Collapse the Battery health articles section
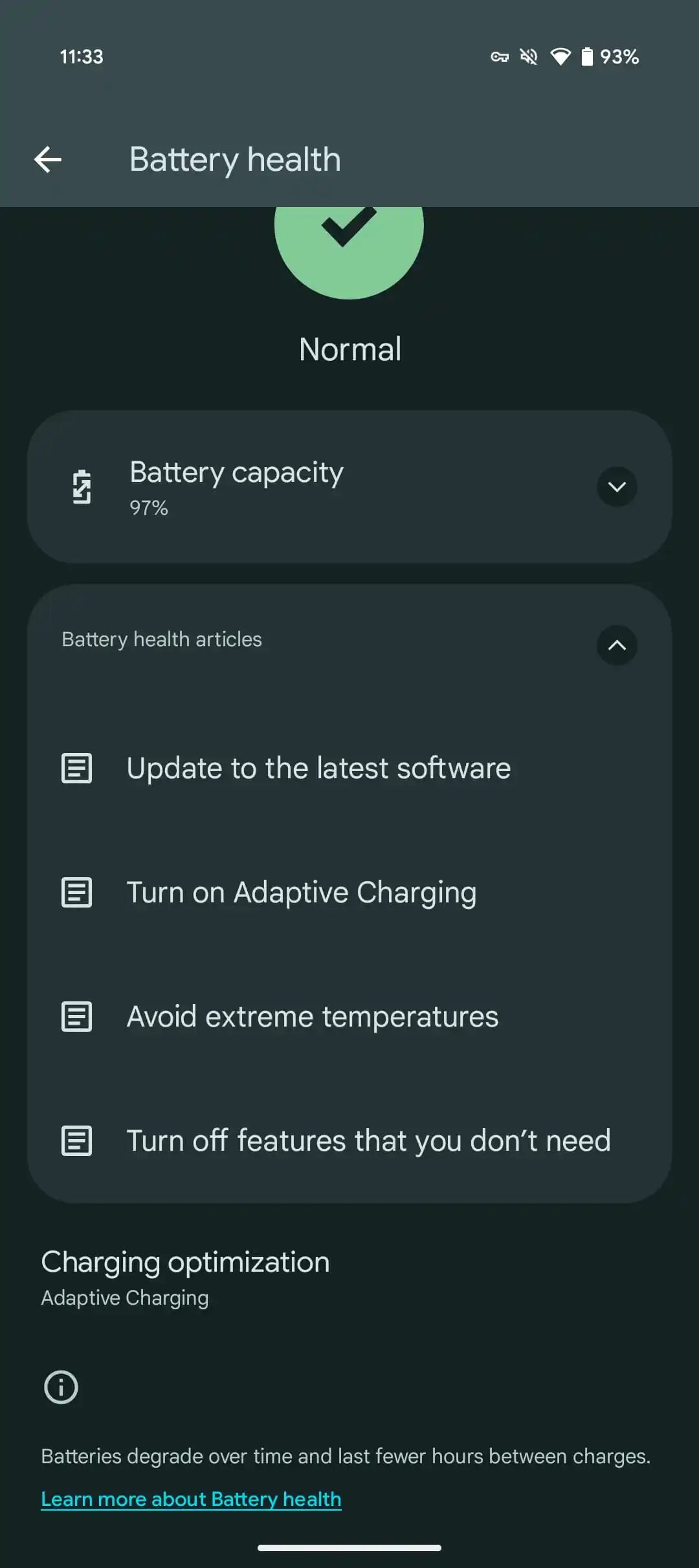The width and height of the screenshot is (699, 1568). coord(617,645)
